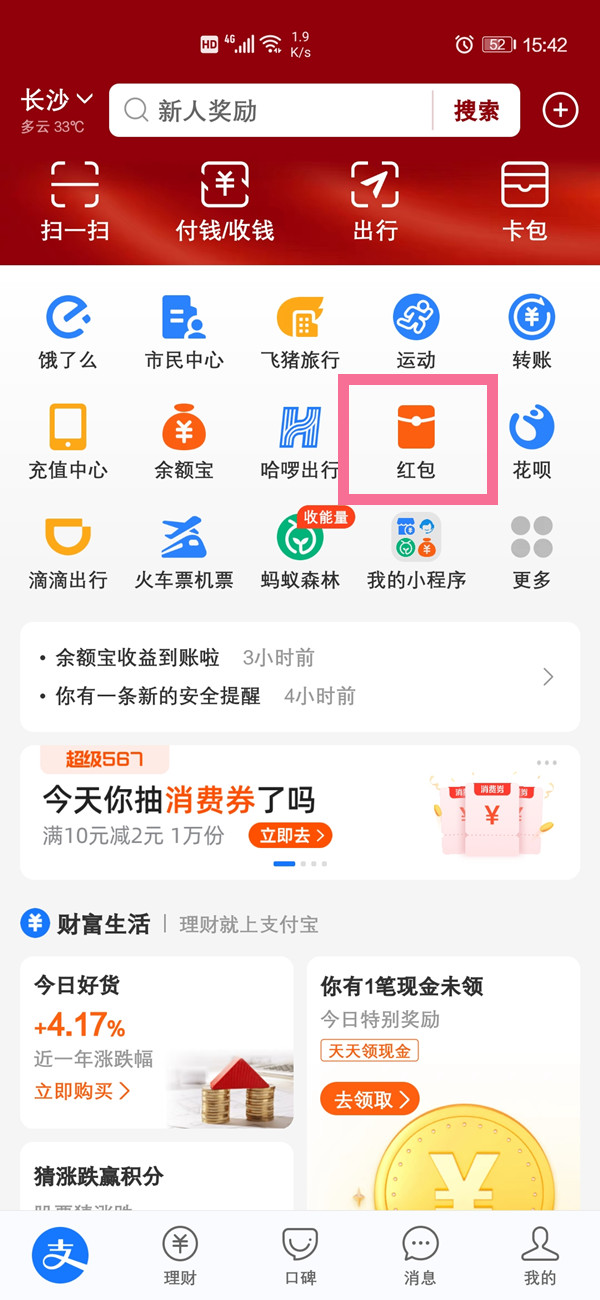Viewport: 600px width, 1300px height.
Task: Change the city from 长沙
Action: tap(57, 101)
